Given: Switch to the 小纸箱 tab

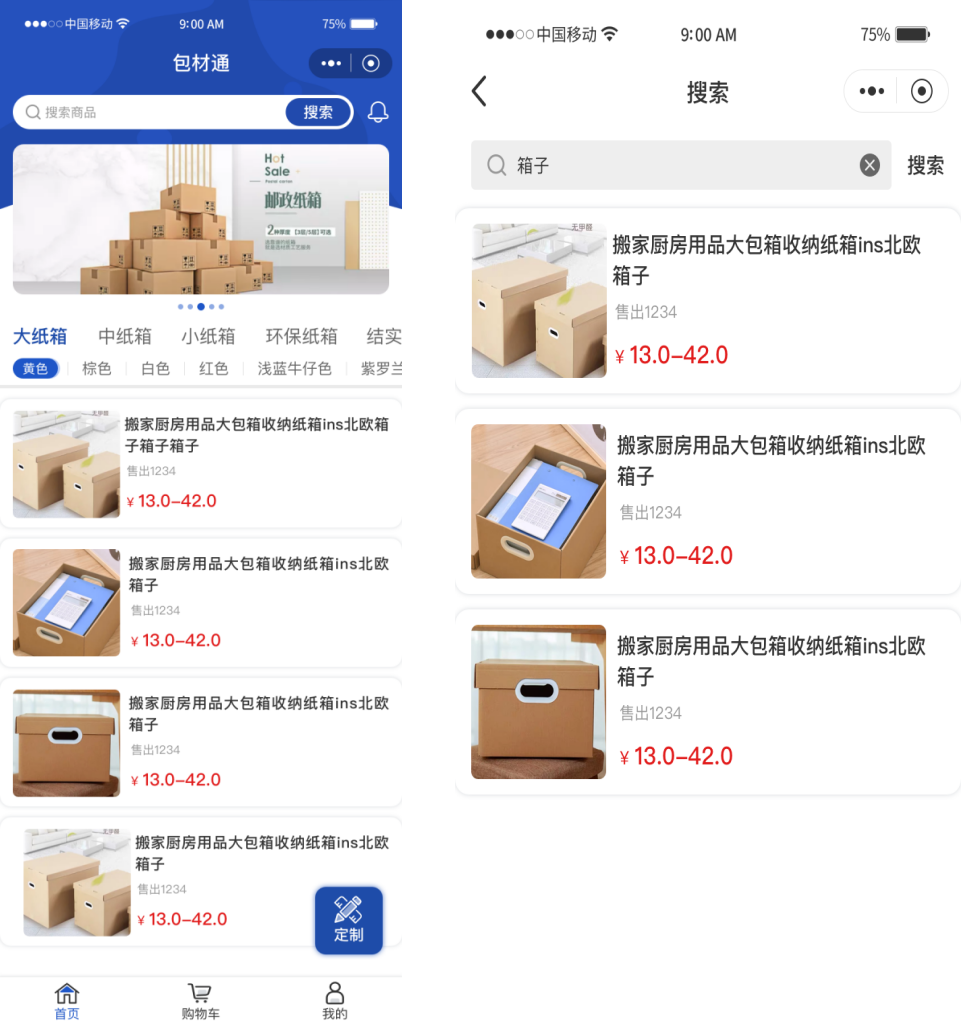Looking at the screenshot, I should (x=208, y=336).
